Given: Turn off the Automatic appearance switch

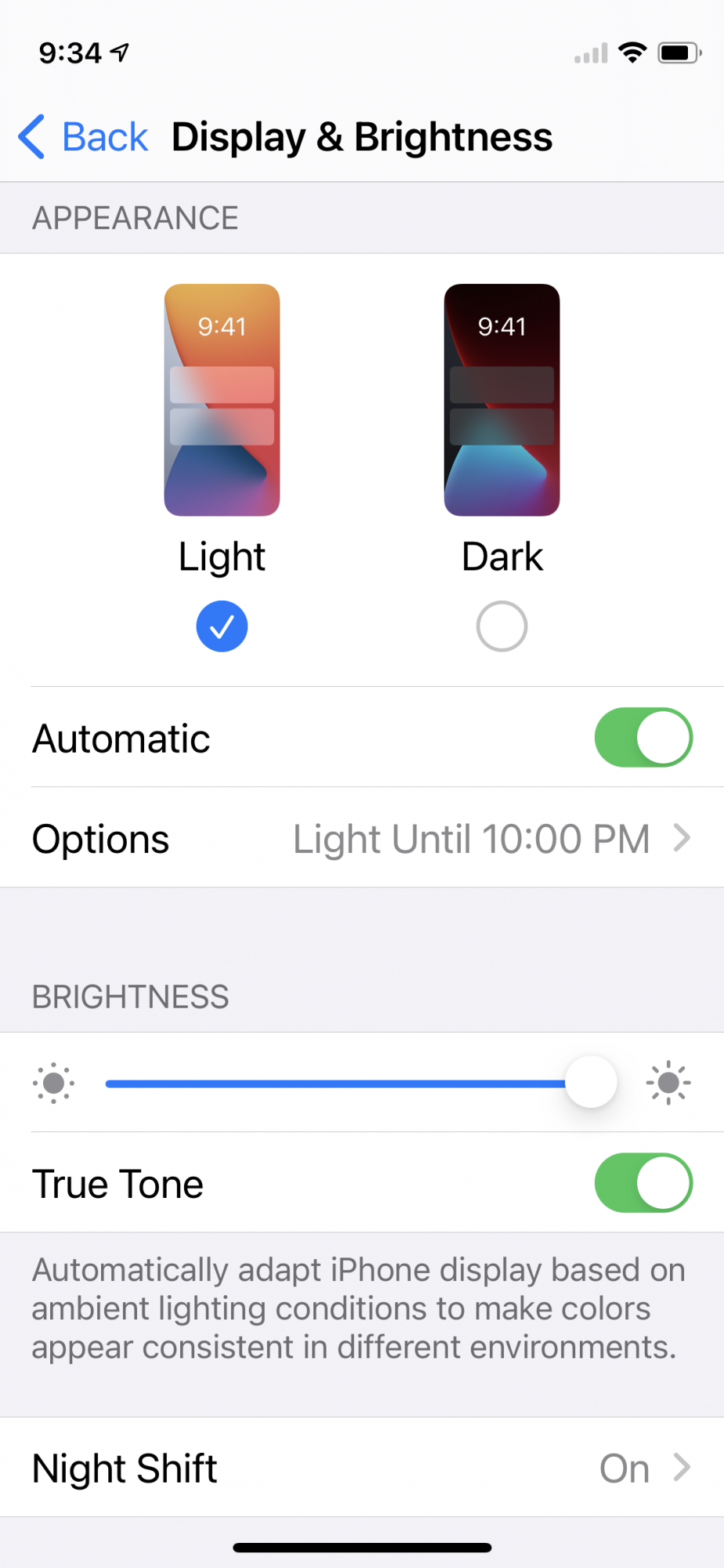Looking at the screenshot, I should coord(643,738).
